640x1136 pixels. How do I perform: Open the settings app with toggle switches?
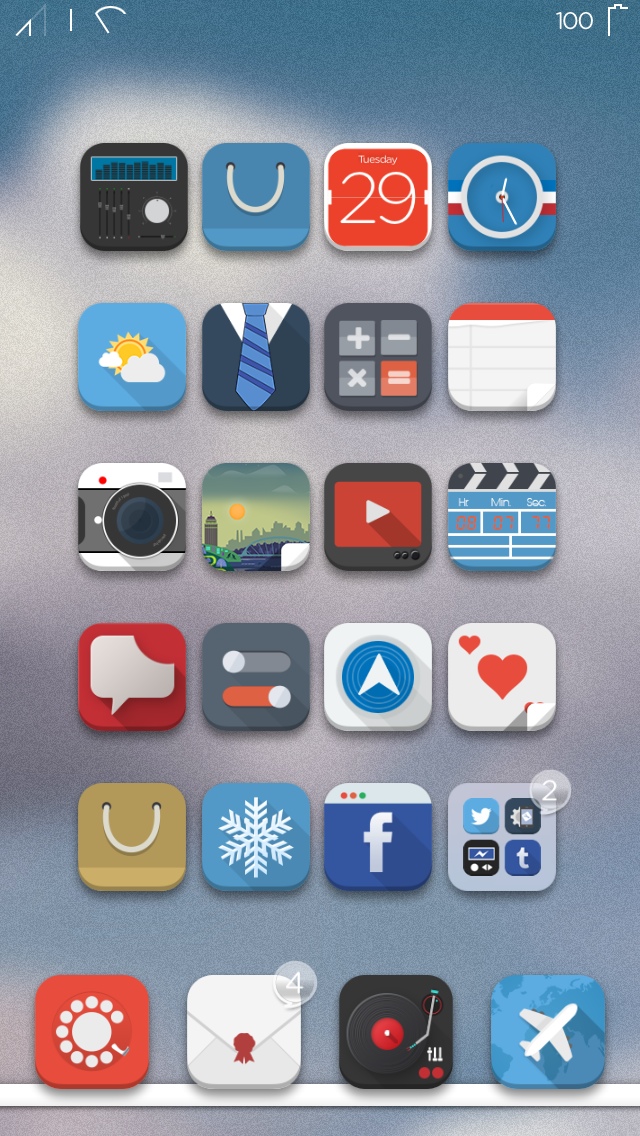click(256, 677)
